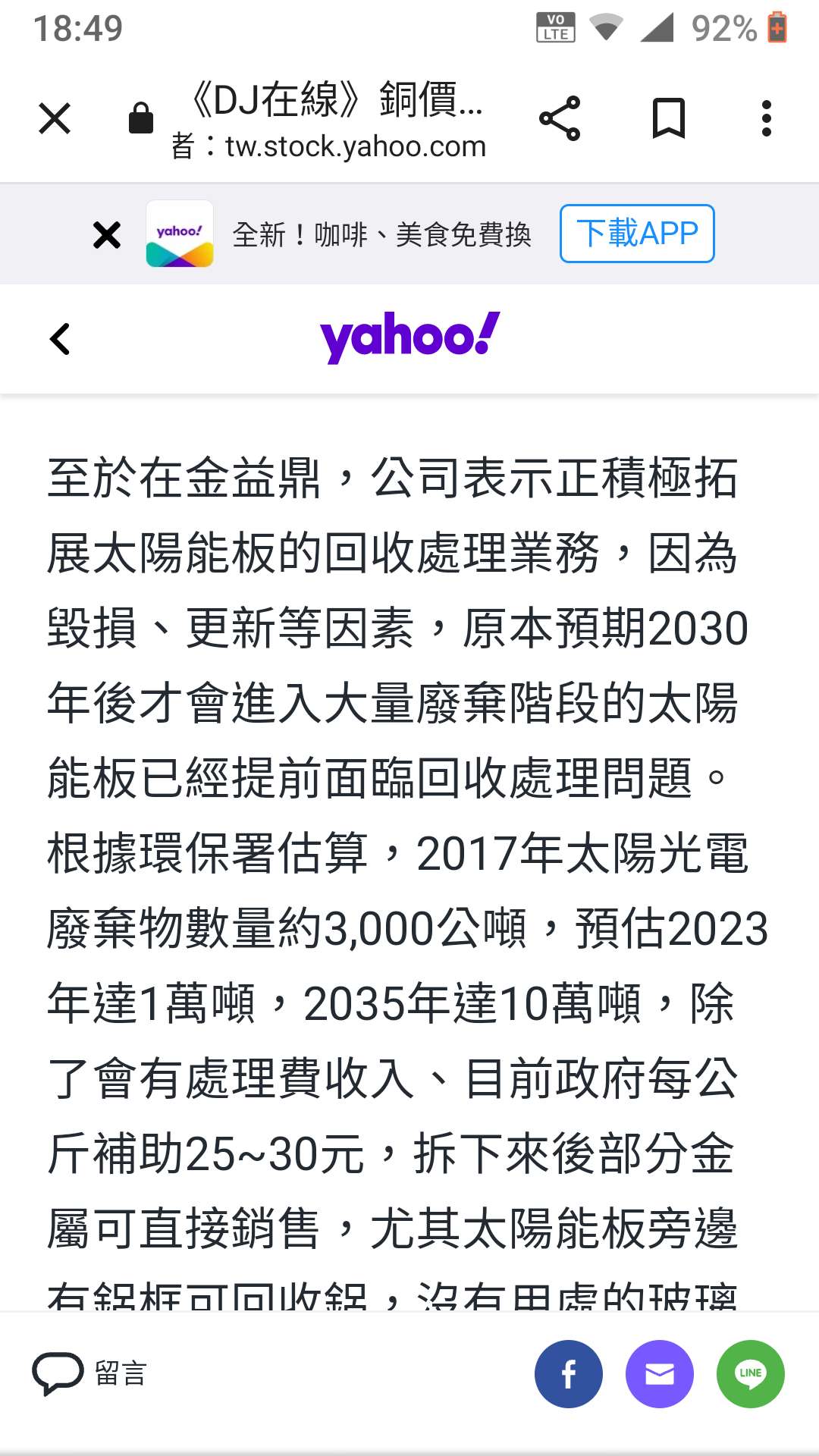Go back with the left chevron arrow
This screenshot has height=1456, width=819.
pyautogui.click(x=61, y=339)
